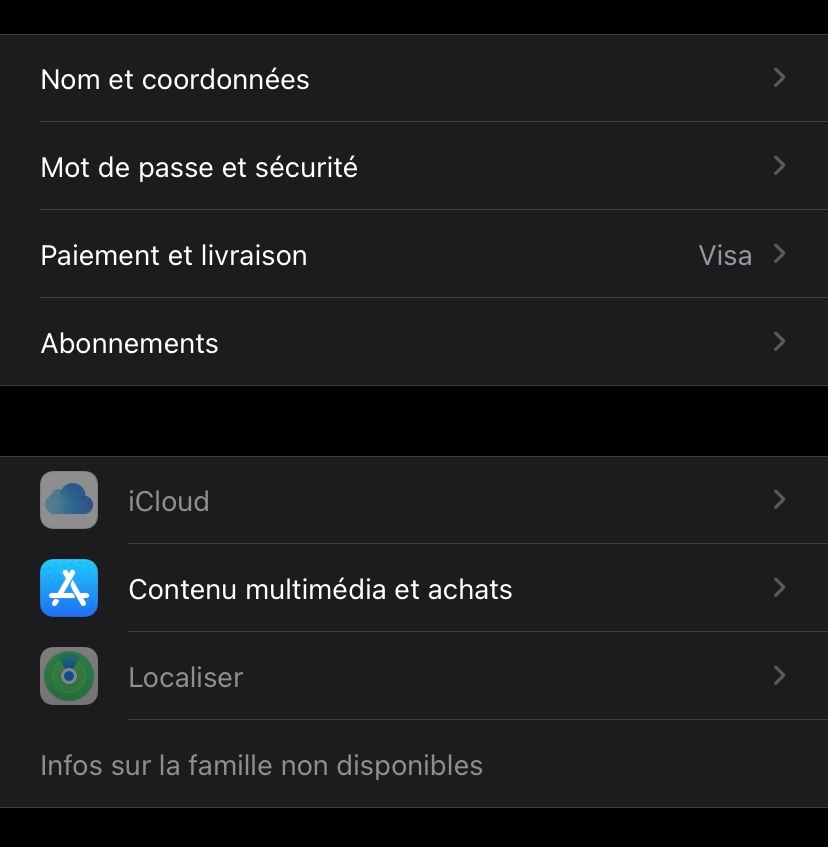
Task: Open iCloud settings row
Action: click(x=414, y=500)
